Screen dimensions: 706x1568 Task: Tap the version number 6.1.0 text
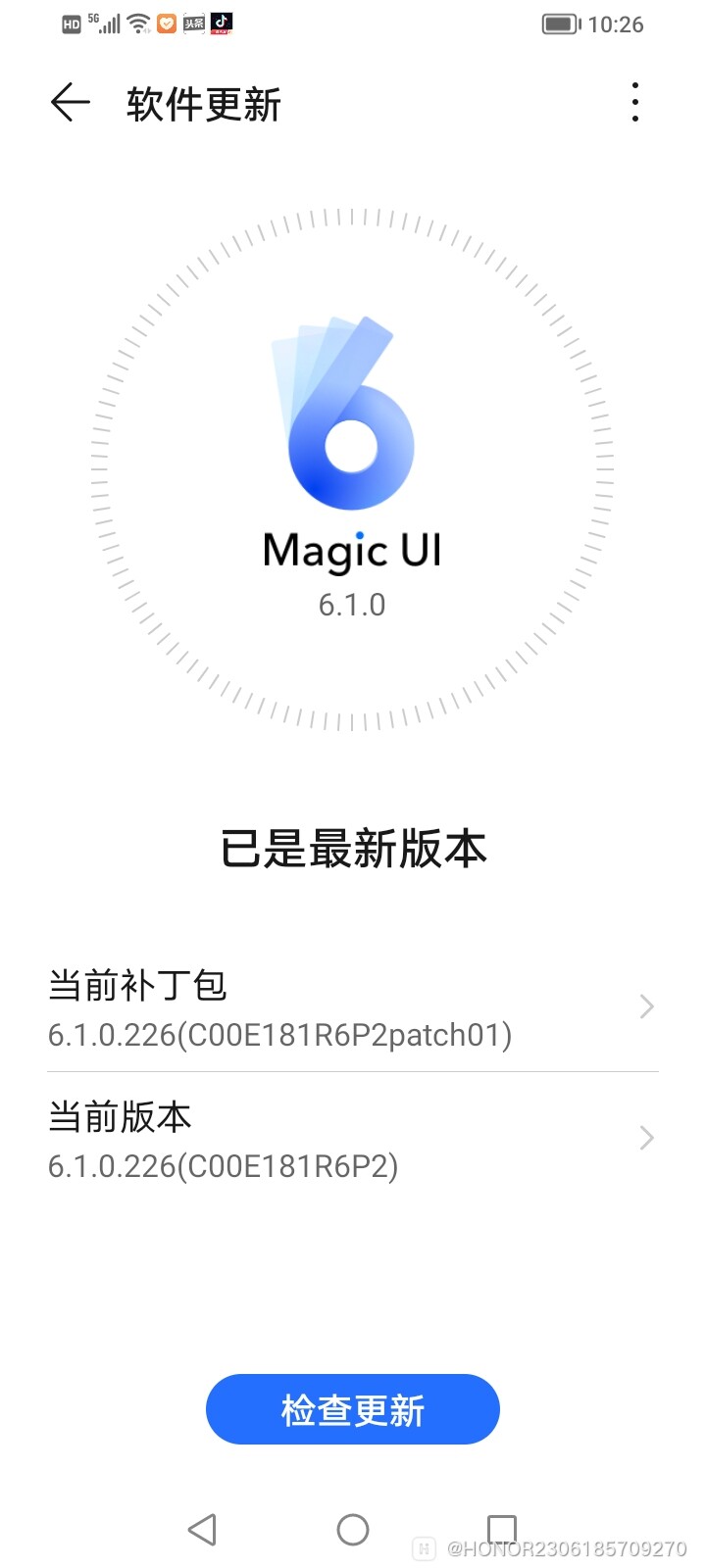353,605
